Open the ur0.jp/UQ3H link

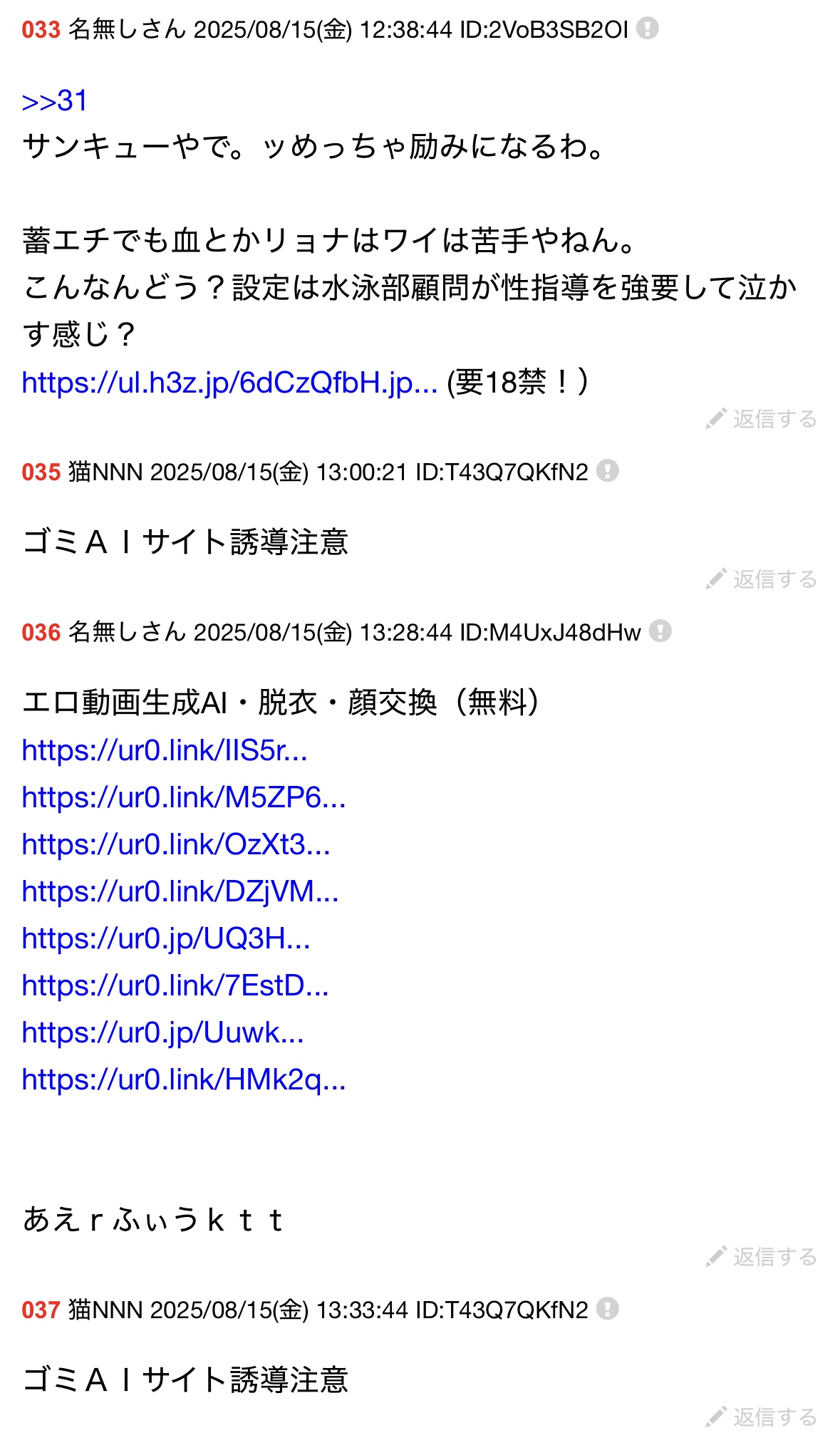(166, 938)
